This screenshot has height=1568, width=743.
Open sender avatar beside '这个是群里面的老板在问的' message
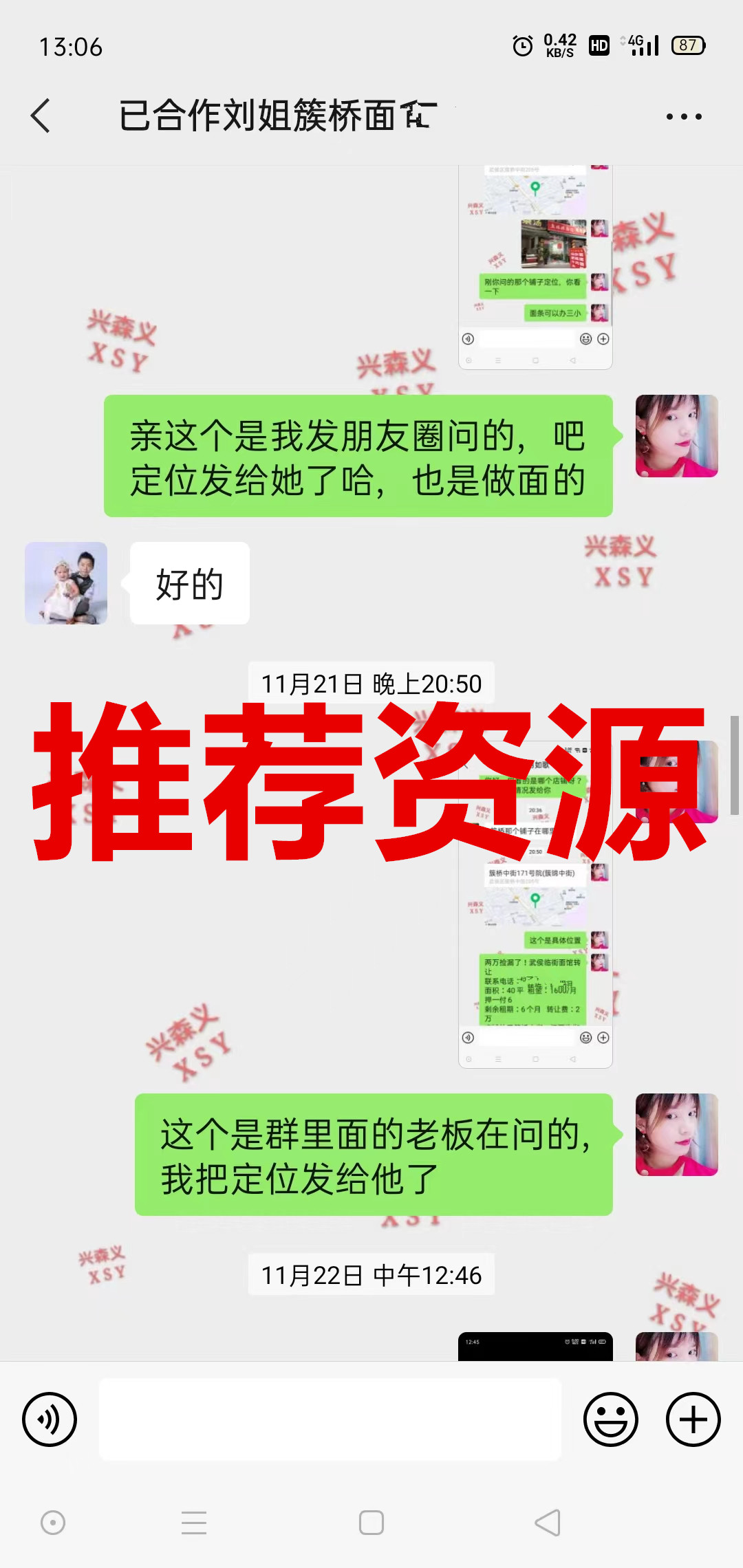coord(676,1135)
